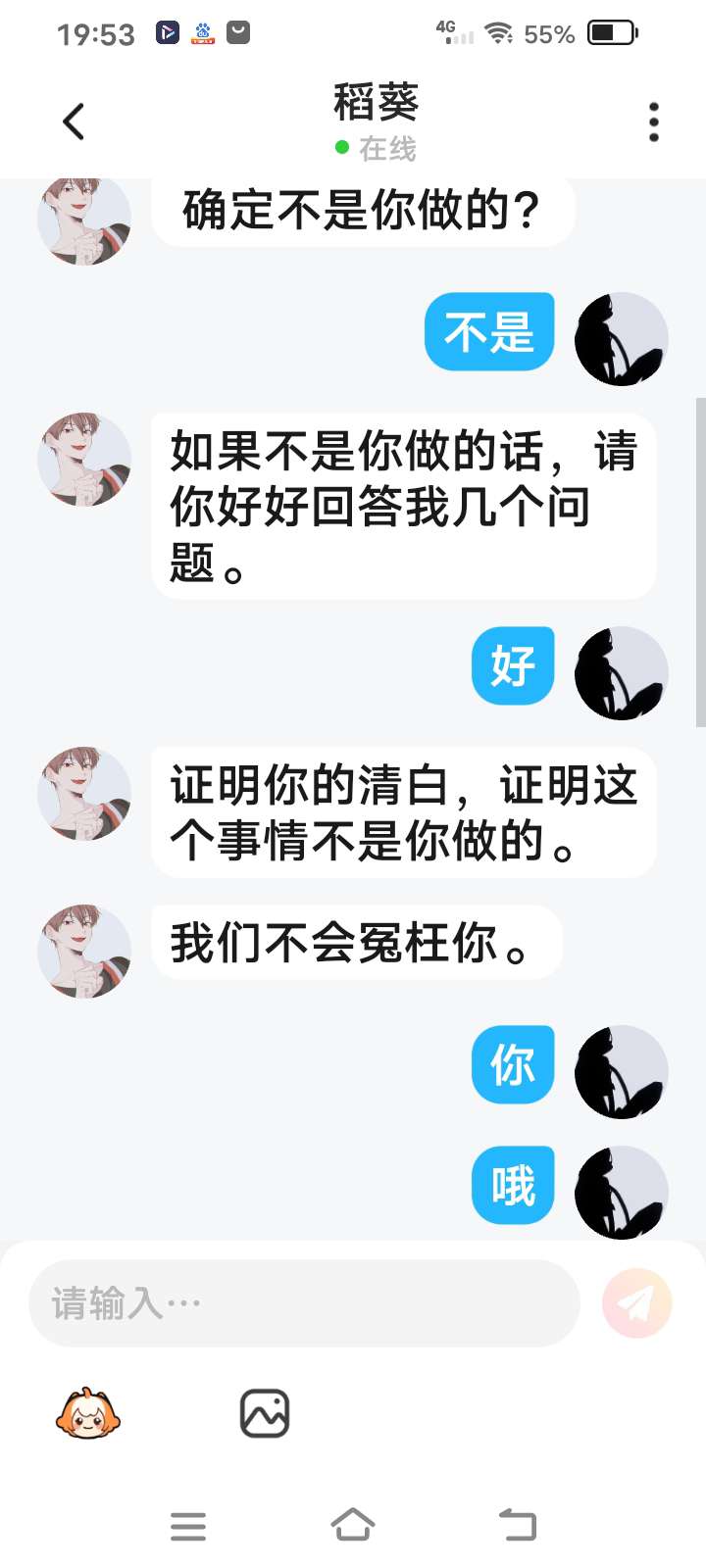Screen dimensions: 706x1568
Task: Open the recent apps menu
Action: pos(188,1526)
